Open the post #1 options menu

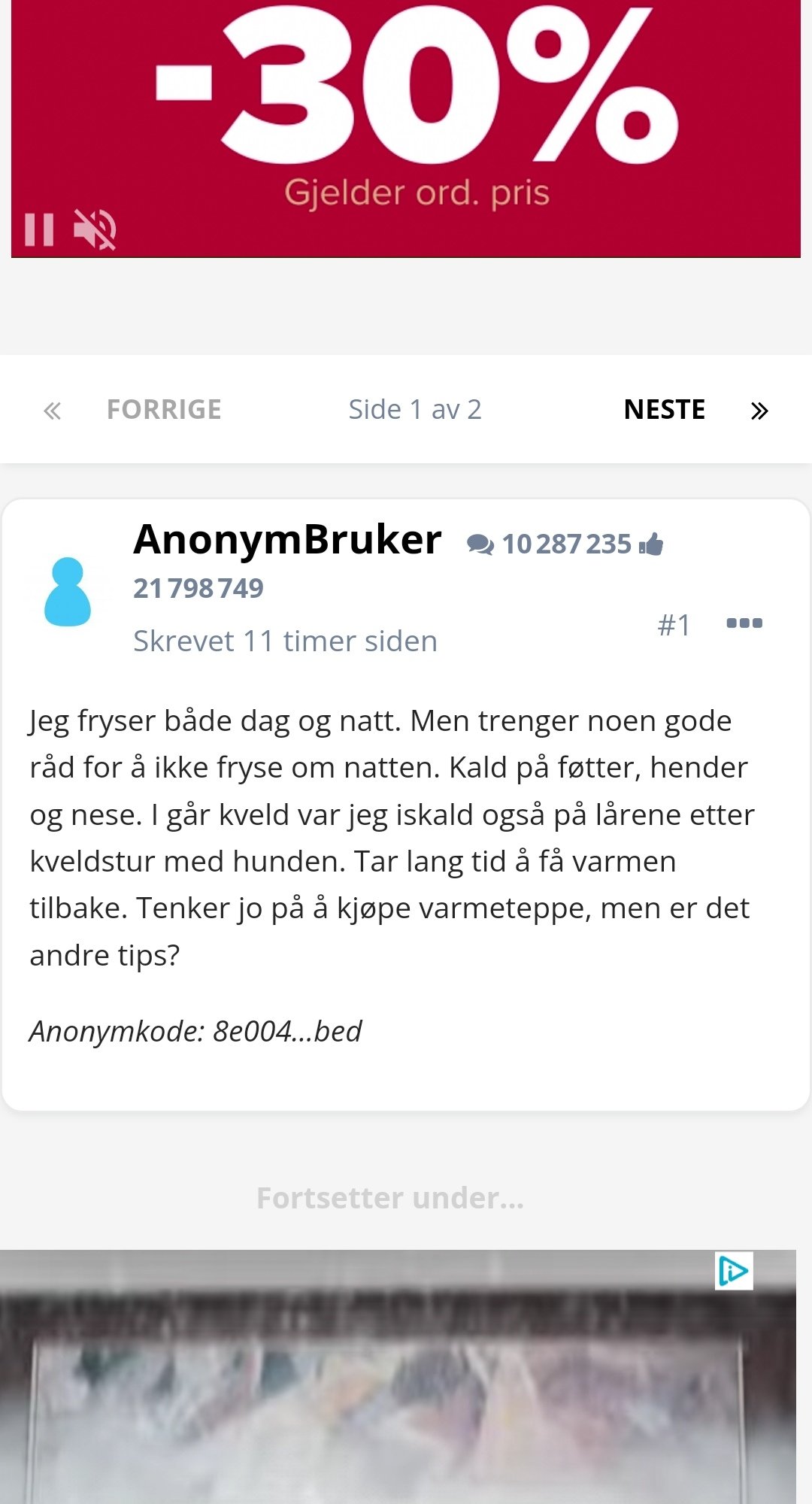click(x=744, y=623)
